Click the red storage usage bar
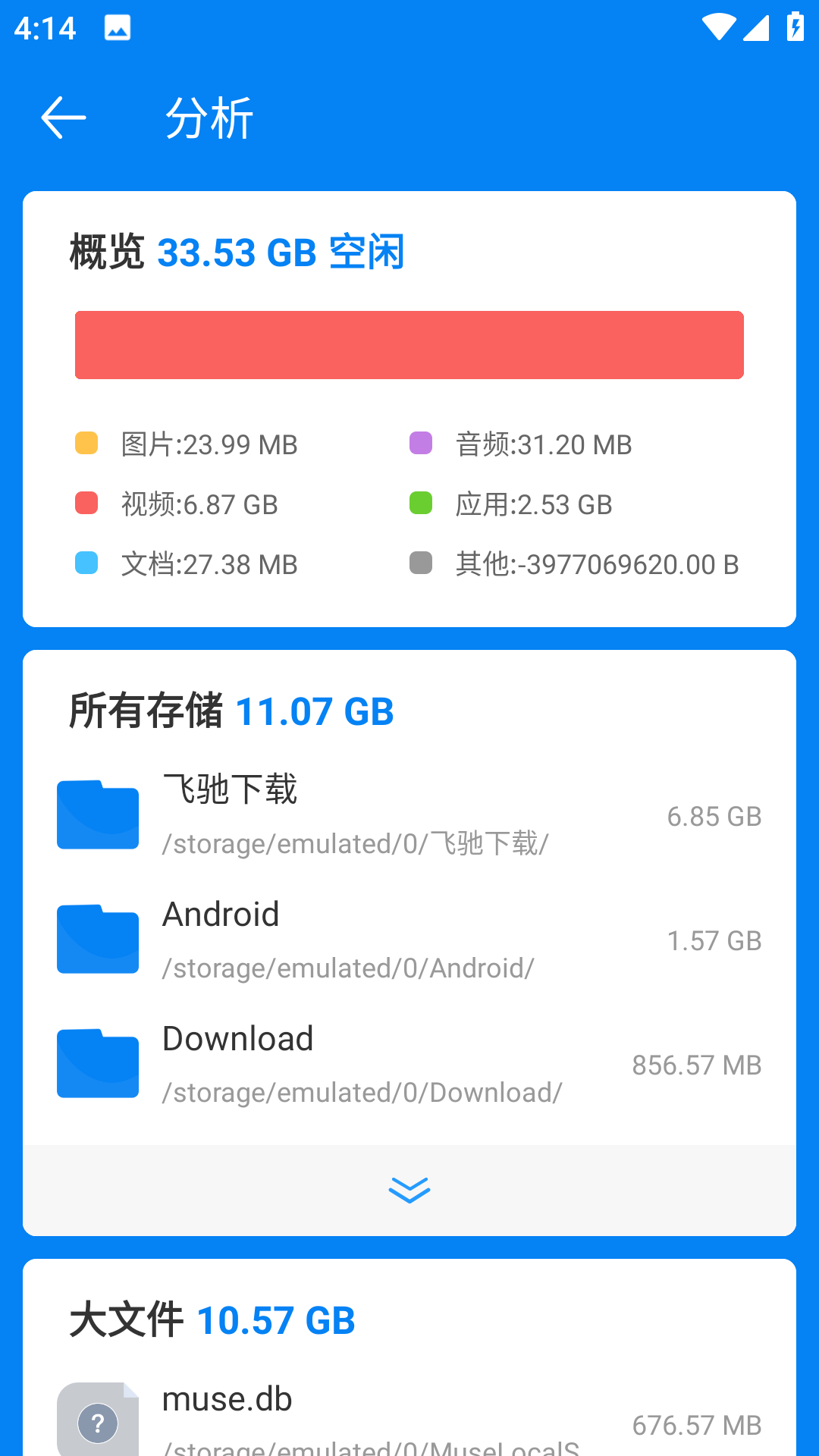819x1456 pixels. (409, 345)
